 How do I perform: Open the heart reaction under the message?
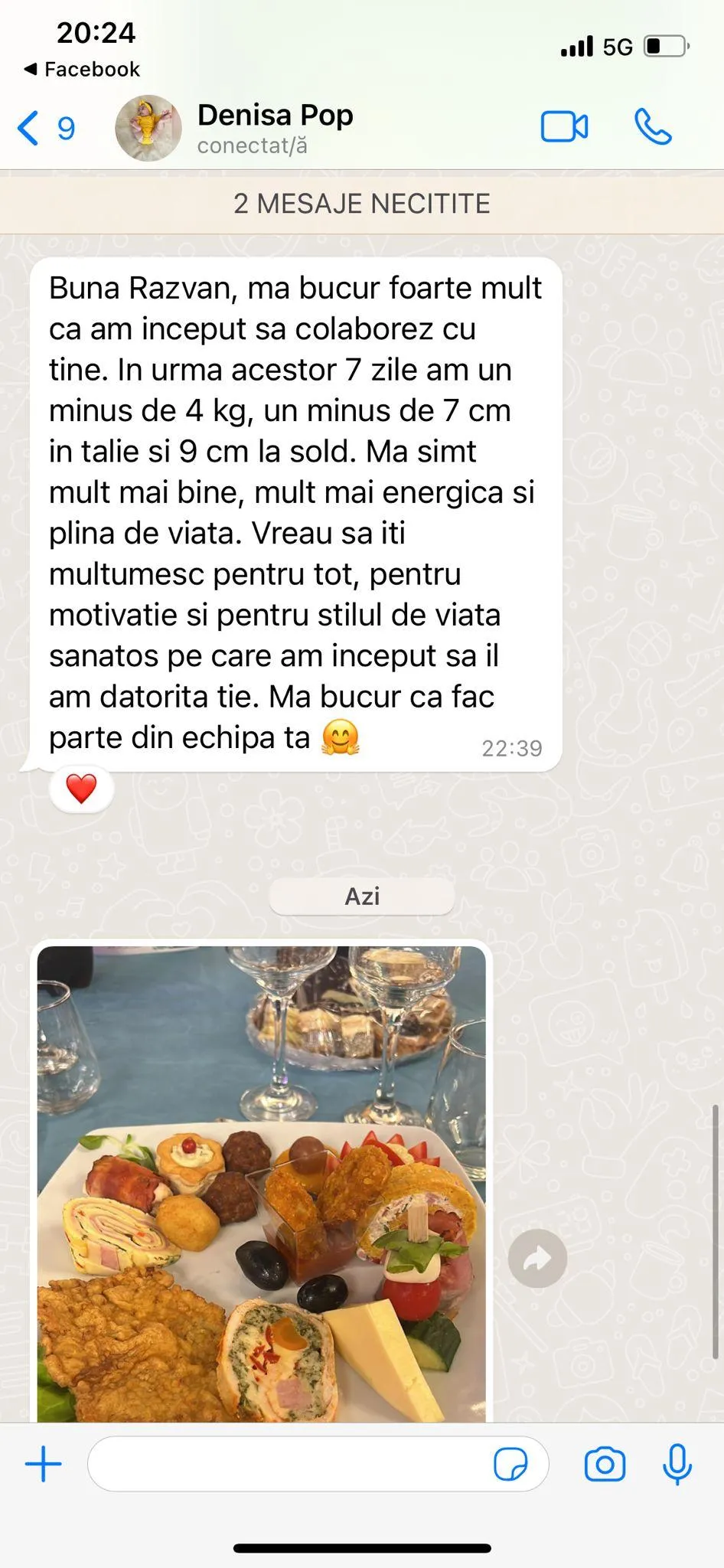(x=81, y=789)
